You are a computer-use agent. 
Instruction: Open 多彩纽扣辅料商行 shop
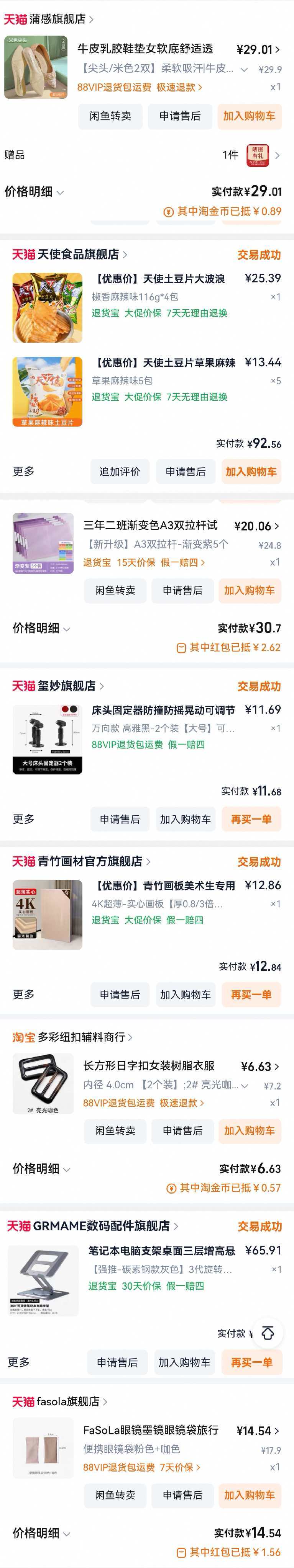[81, 1037]
